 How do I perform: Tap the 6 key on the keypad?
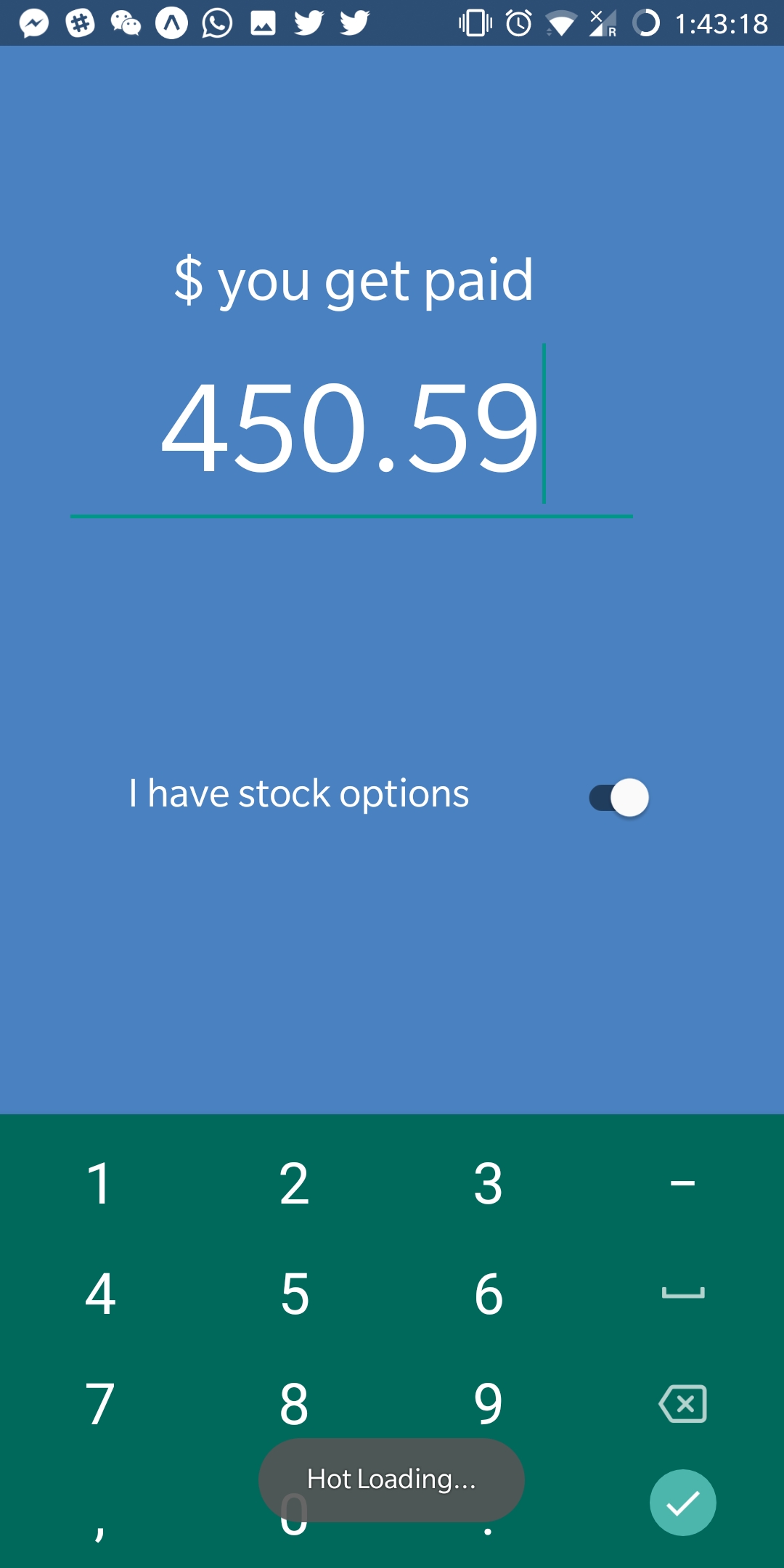(x=488, y=1294)
